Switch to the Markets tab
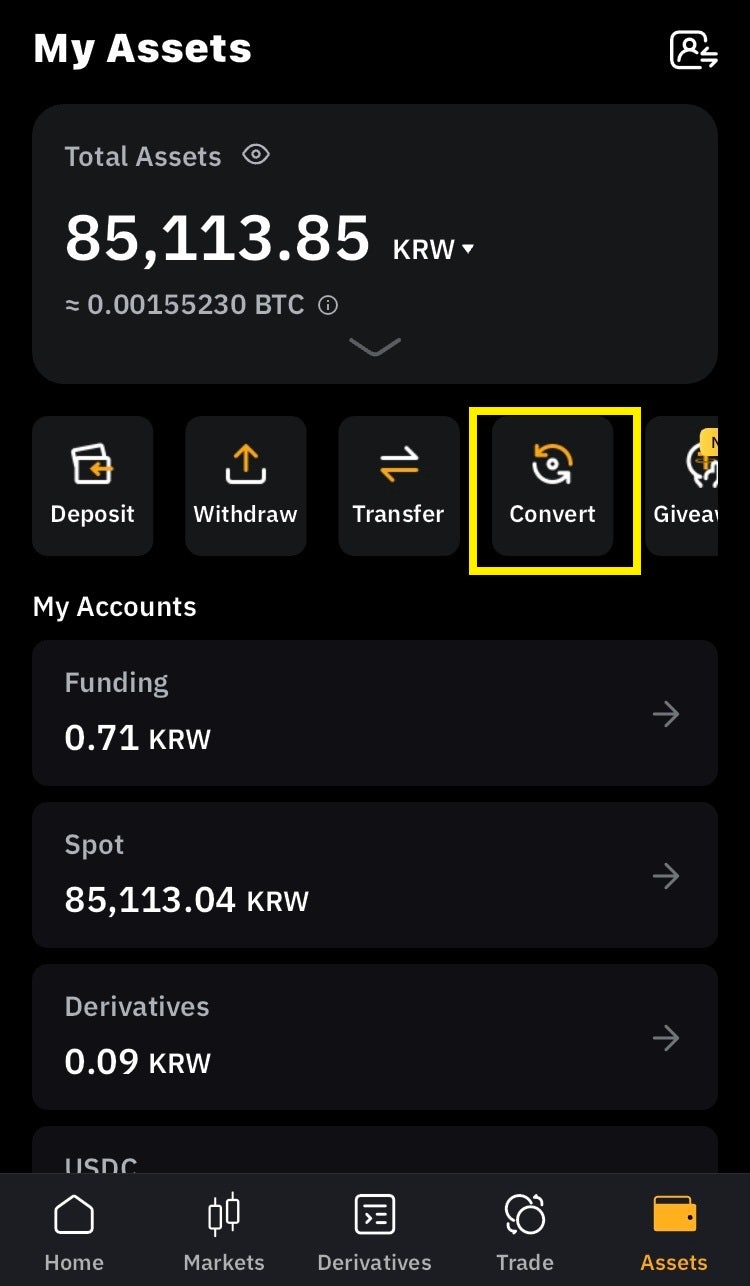 tap(224, 1231)
